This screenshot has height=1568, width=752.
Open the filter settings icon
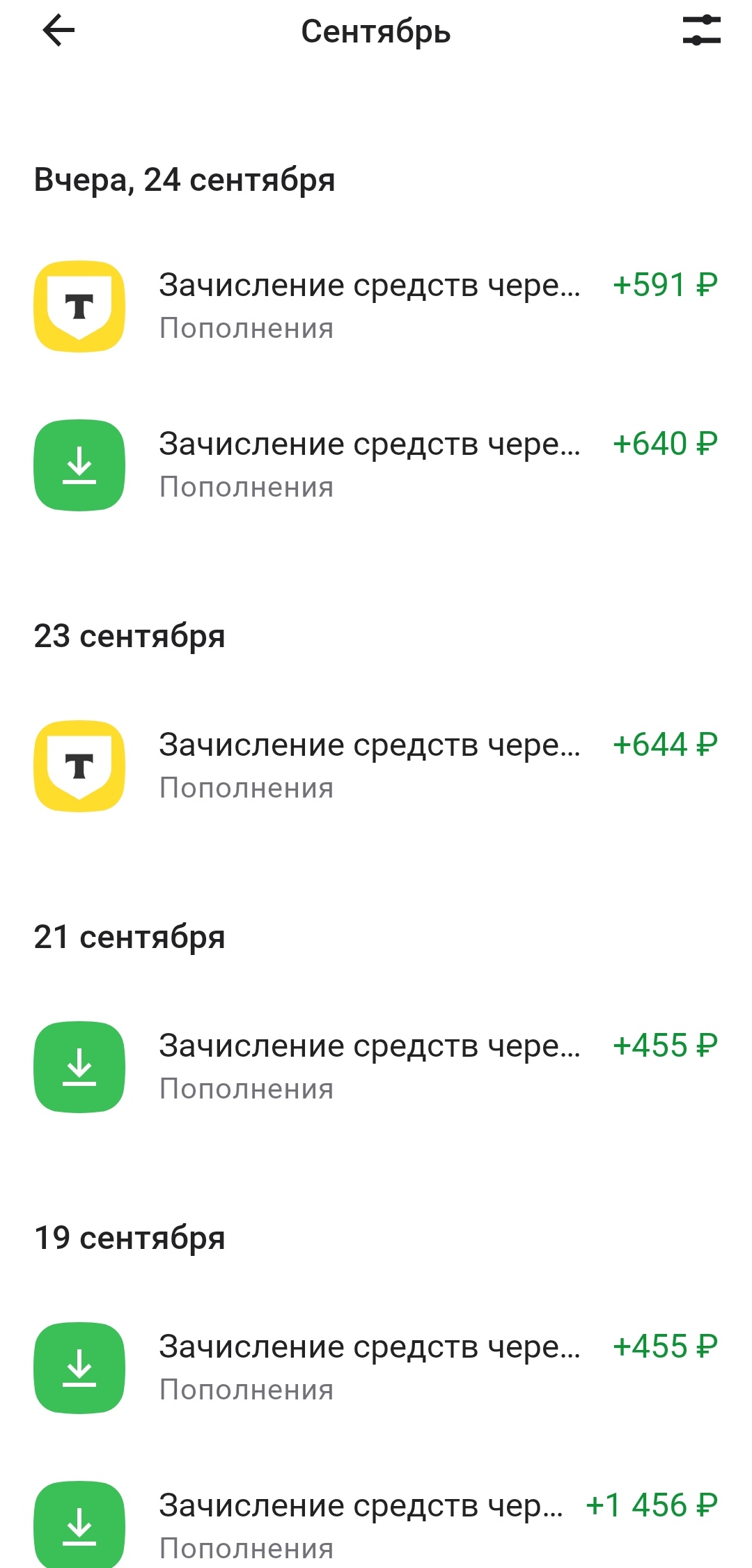pyautogui.click(x=701, y=31)
